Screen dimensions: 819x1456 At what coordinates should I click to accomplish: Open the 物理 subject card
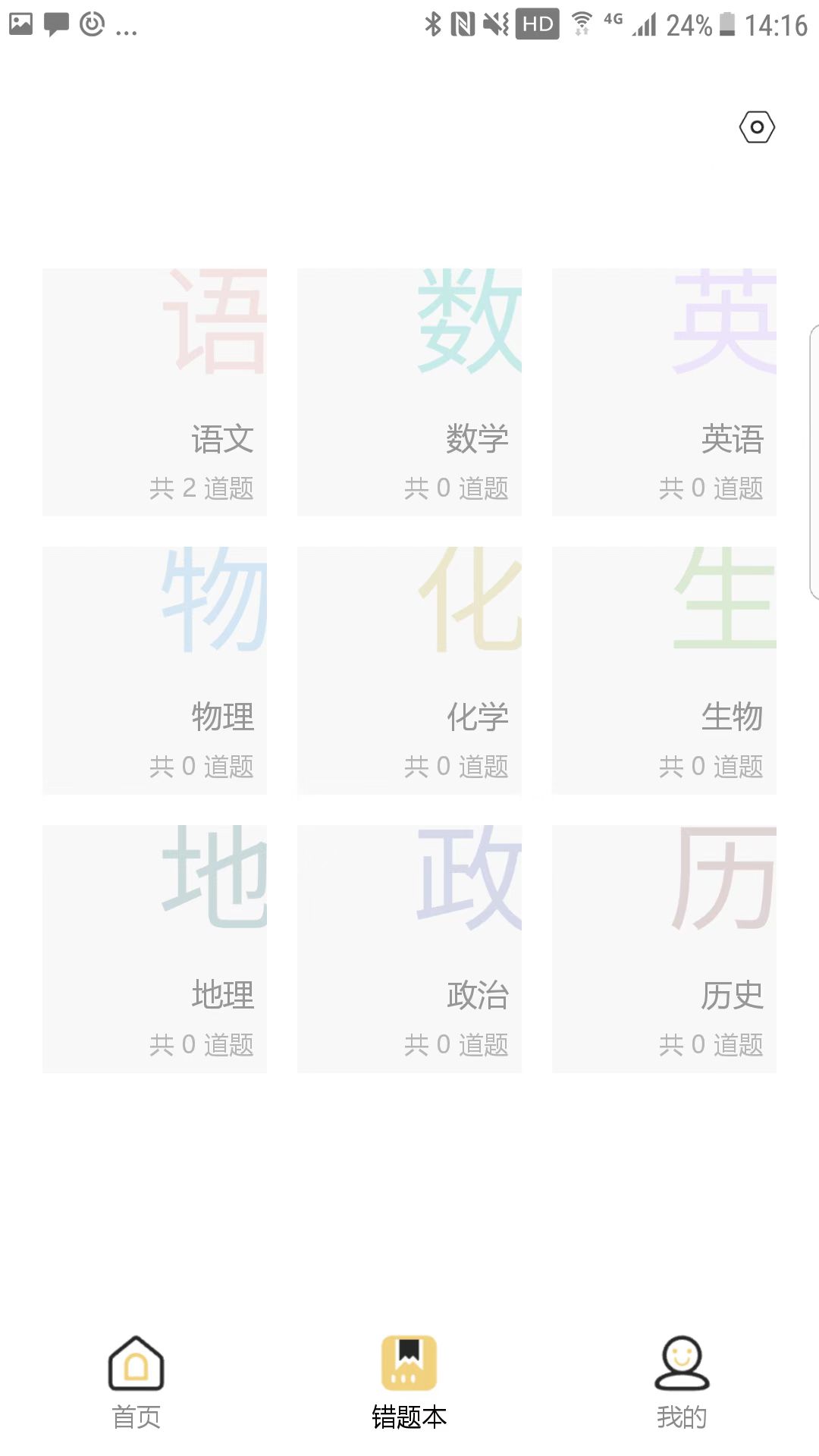click(155, 670)
